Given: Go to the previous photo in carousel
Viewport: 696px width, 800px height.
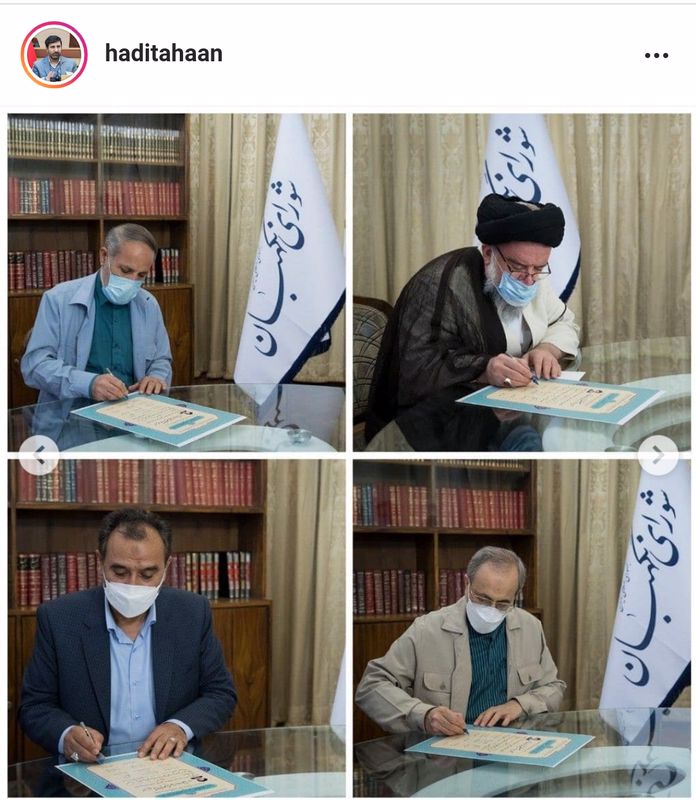Looking at the screenshot, I should point(38,455).
